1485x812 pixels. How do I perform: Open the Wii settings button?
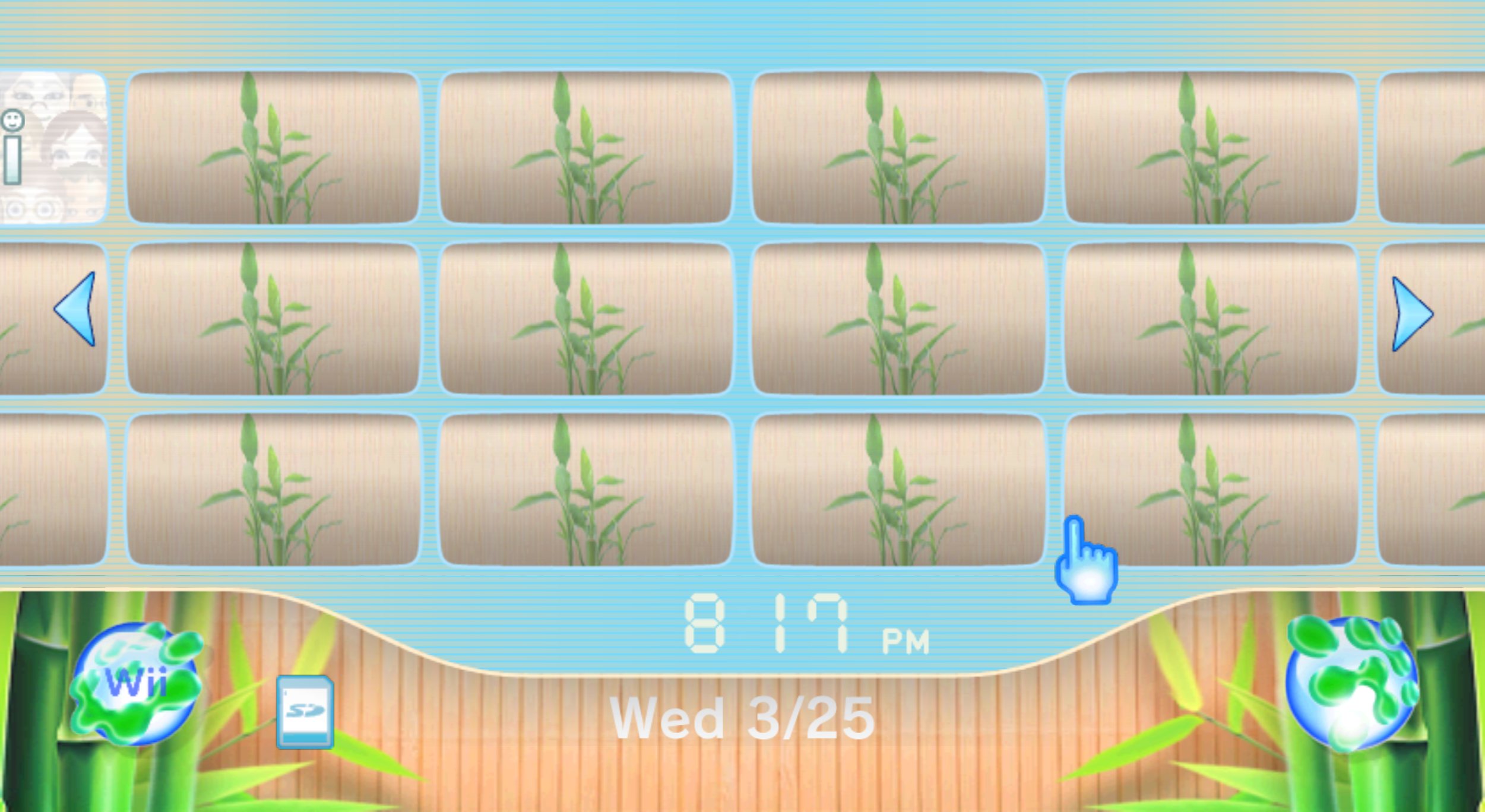pyautogui.click(x=136, y=683)
